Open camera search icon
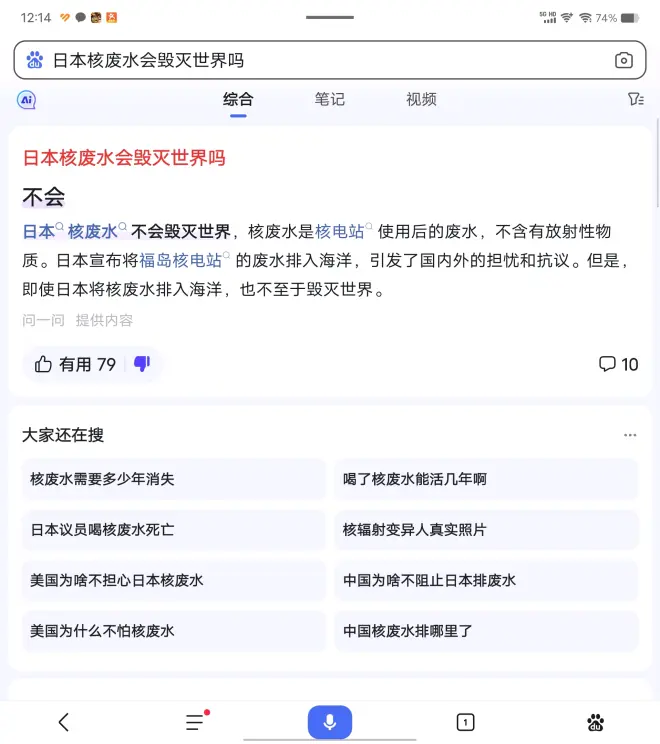Viewport: 660px width, 744px height. pos(624,60)
